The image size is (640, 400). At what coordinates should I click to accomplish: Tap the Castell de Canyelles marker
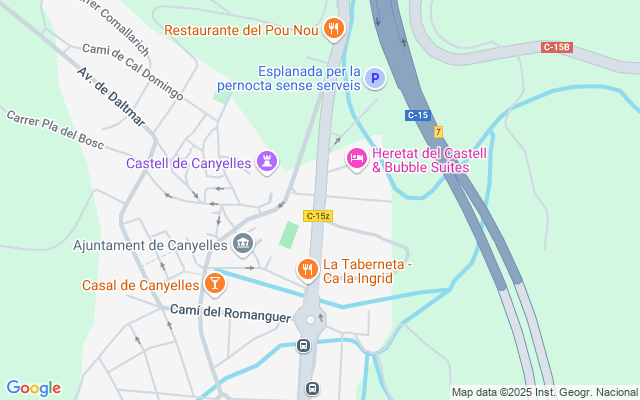266,161
